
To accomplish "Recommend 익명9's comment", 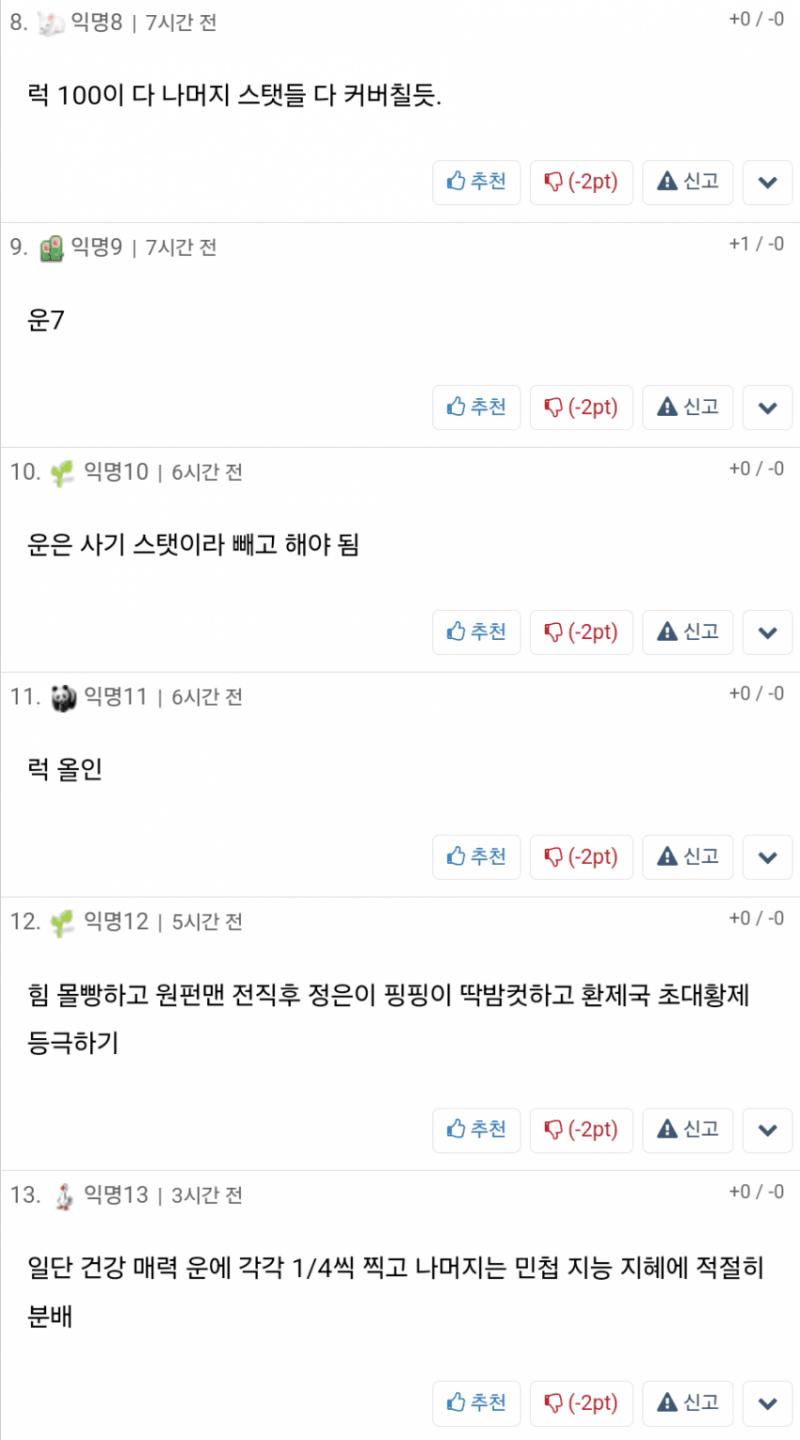I will 476,407.
